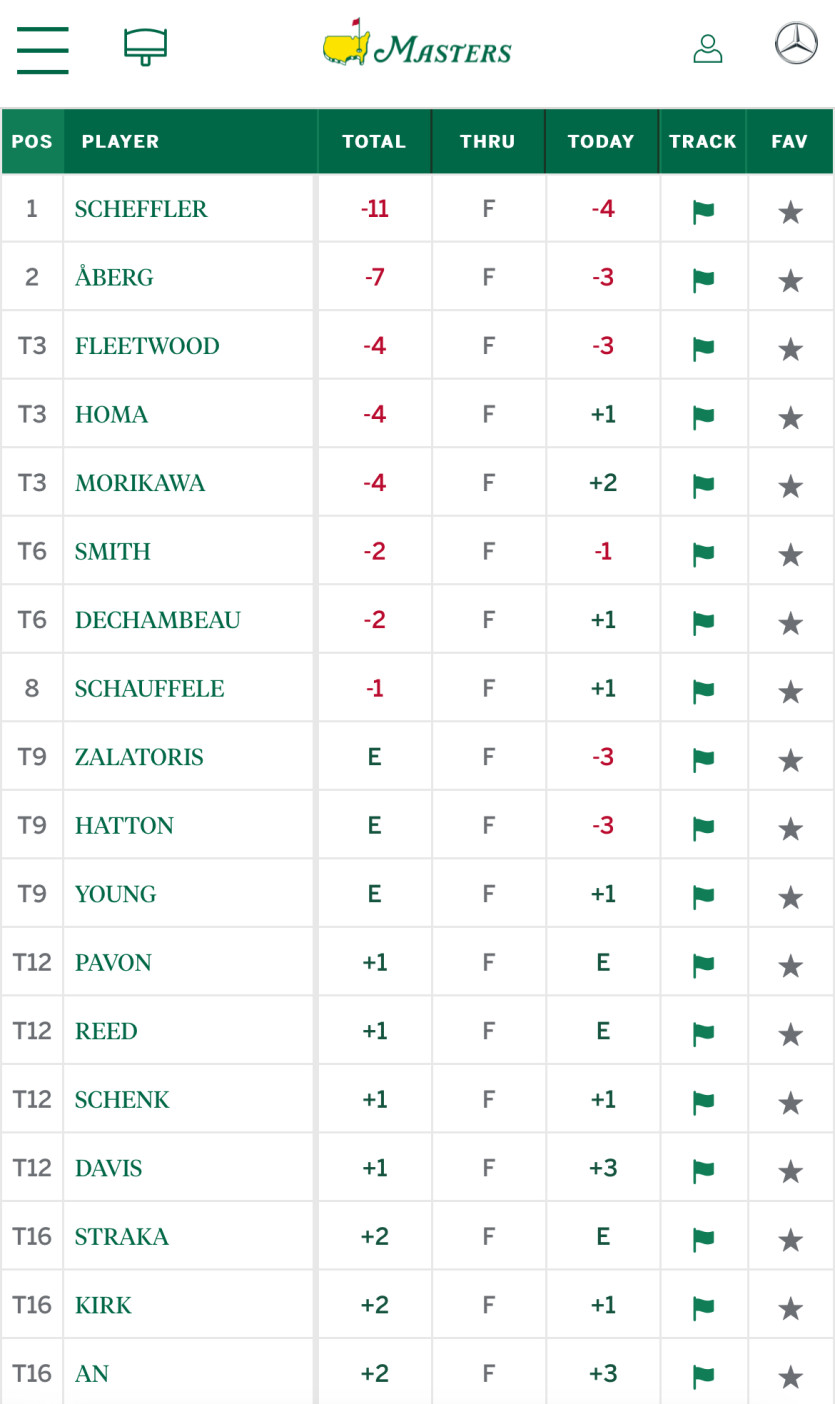Tap the Mercedes-Benz sponsor icon

tap(797, 45)
